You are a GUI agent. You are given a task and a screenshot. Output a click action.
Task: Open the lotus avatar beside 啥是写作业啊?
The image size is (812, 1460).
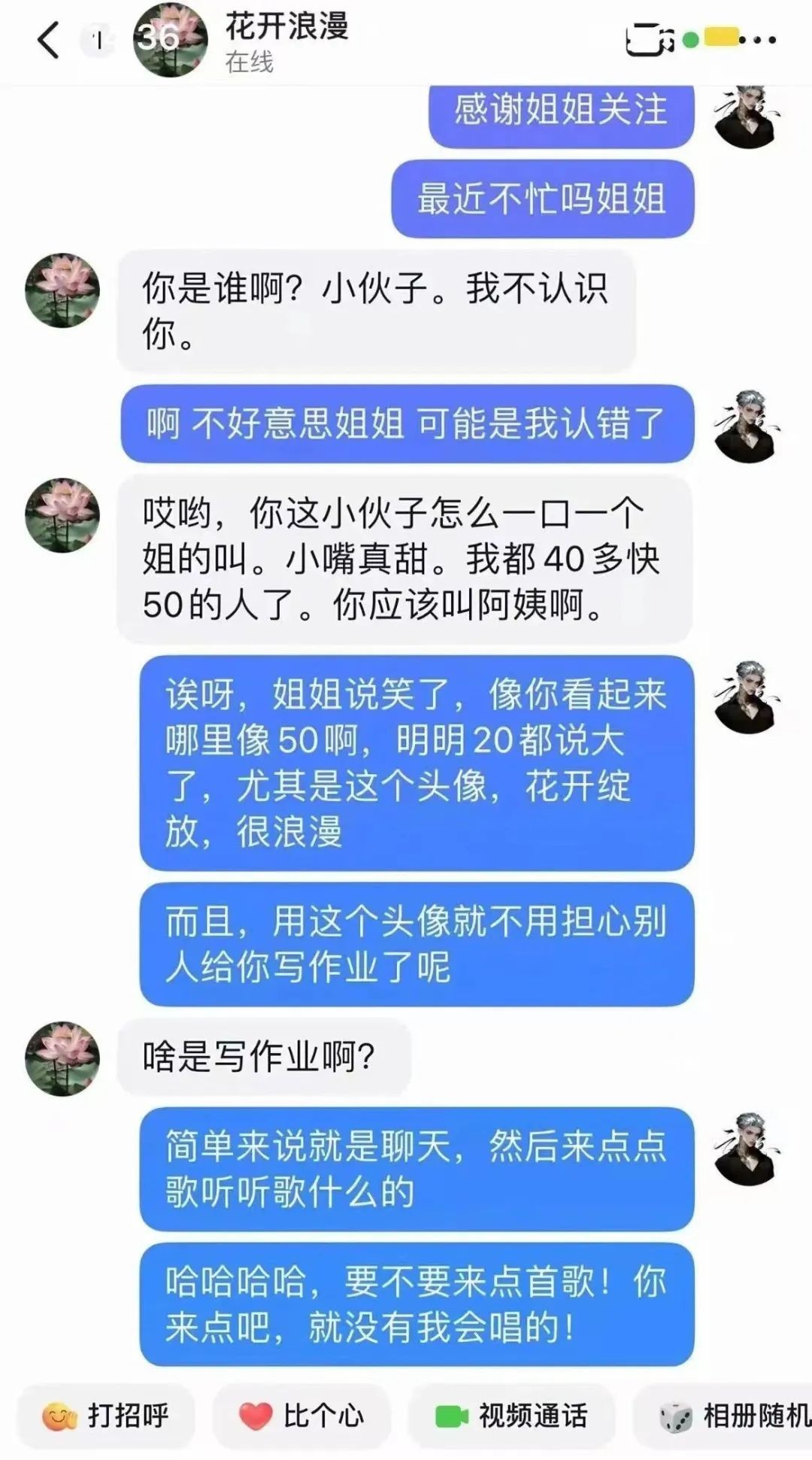point(62,1058)
